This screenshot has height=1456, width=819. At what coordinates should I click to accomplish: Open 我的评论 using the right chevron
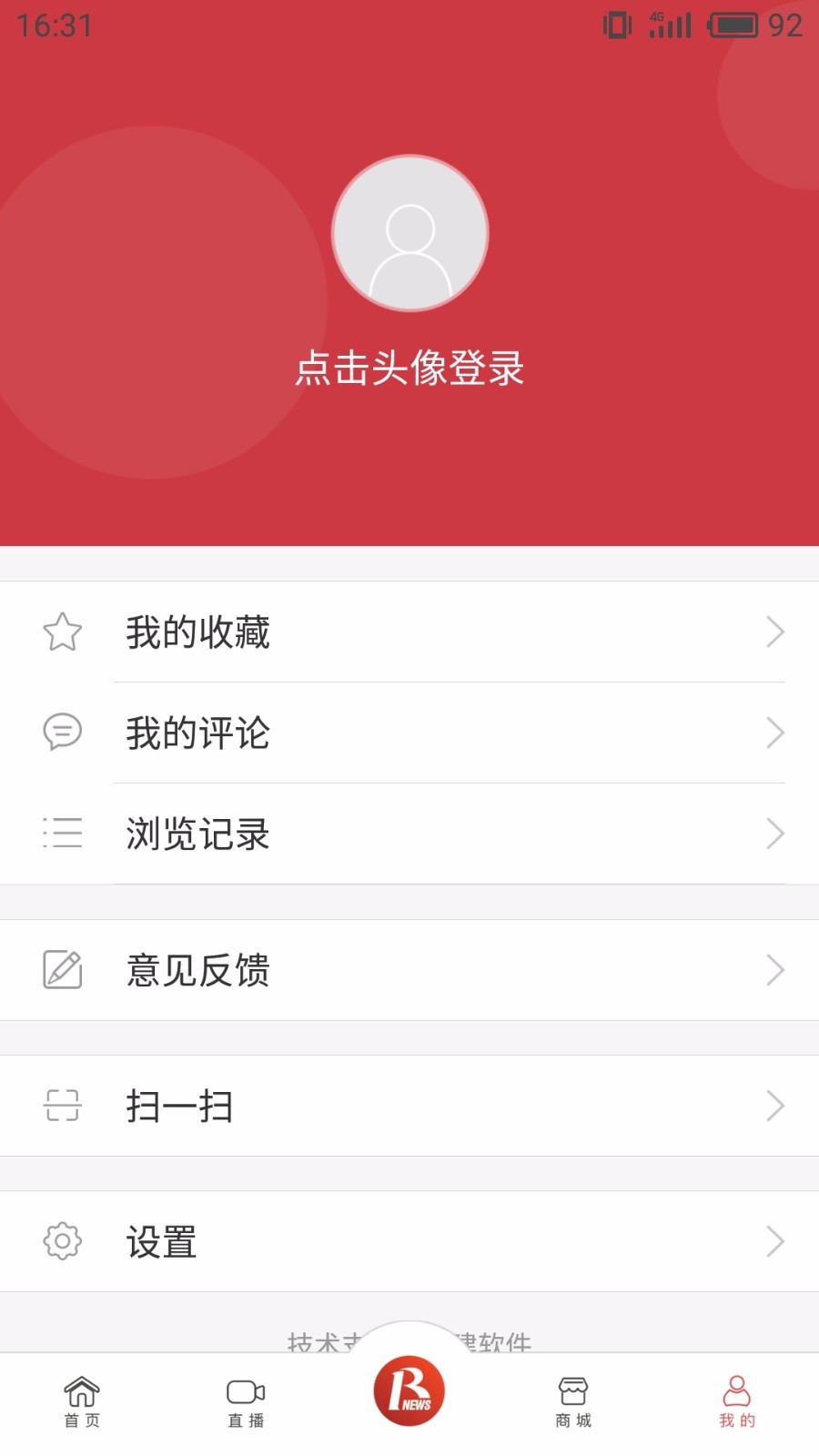click(x=774, y=733)
